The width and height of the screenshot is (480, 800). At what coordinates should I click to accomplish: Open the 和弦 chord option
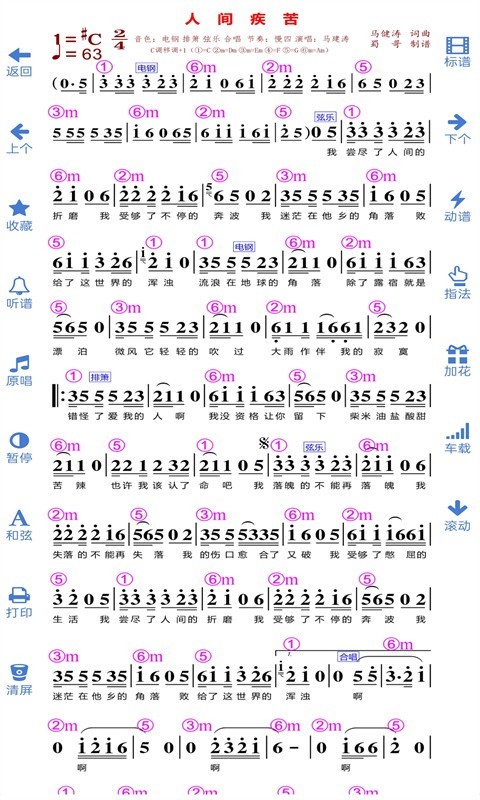(x=19, y=526)
